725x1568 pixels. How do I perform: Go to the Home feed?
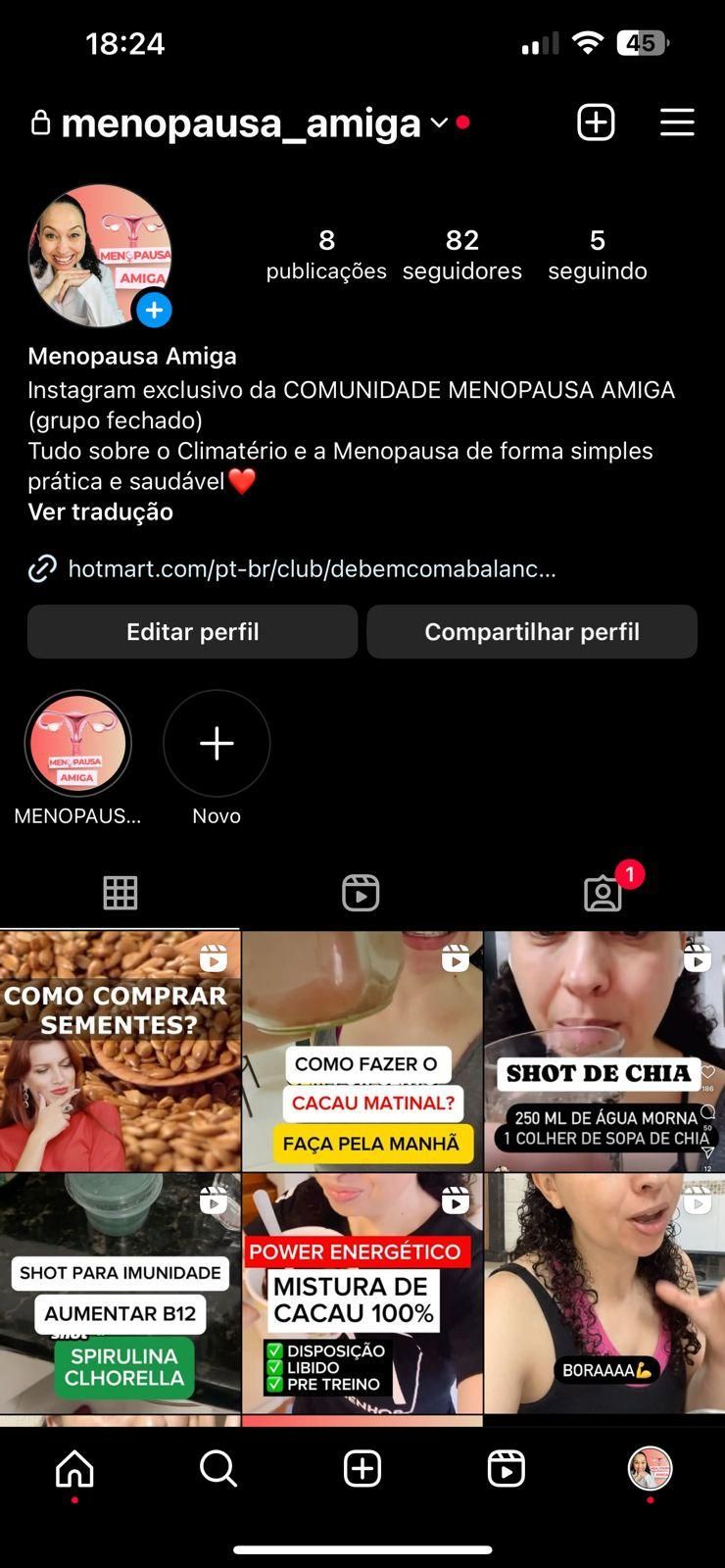point(74,1469)
